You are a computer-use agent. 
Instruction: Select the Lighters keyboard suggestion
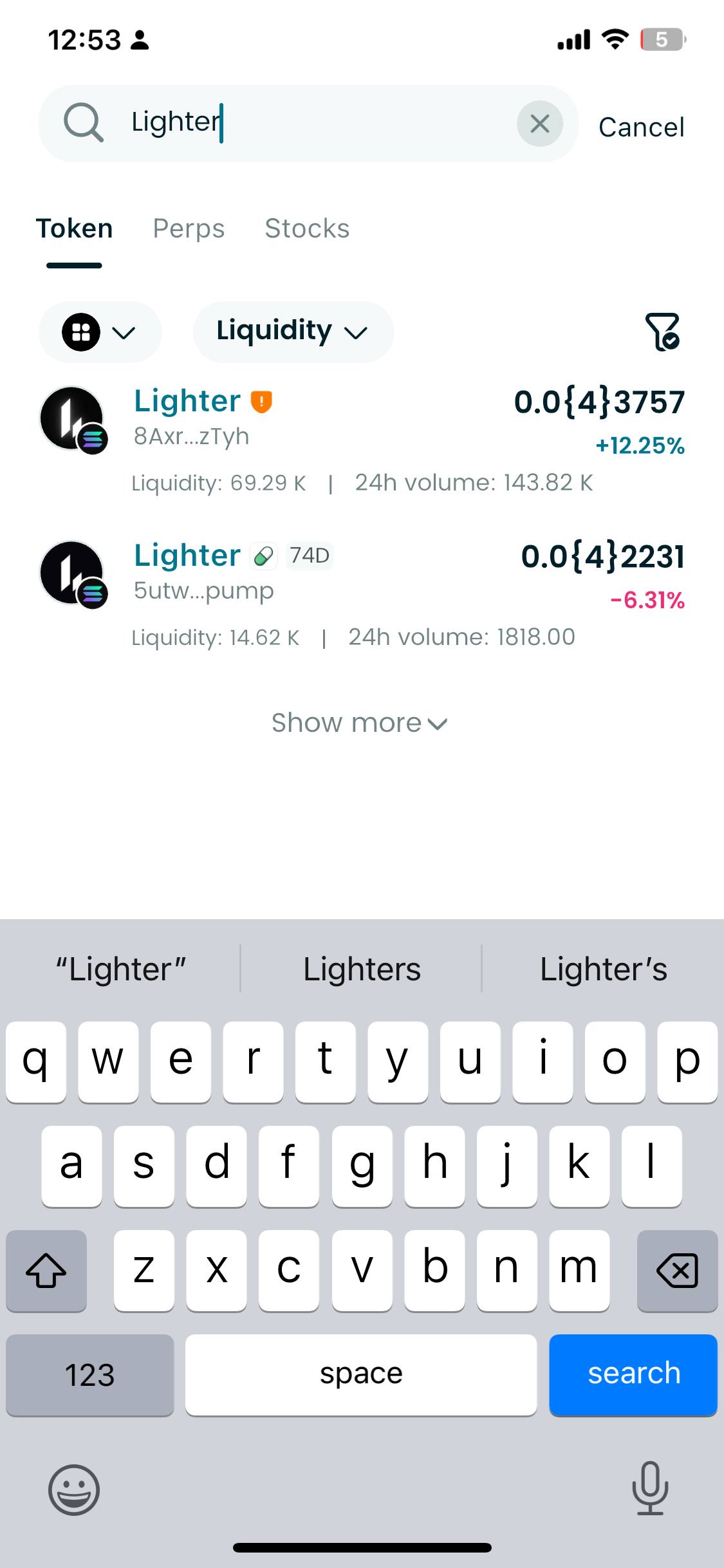tap(360, 968)
